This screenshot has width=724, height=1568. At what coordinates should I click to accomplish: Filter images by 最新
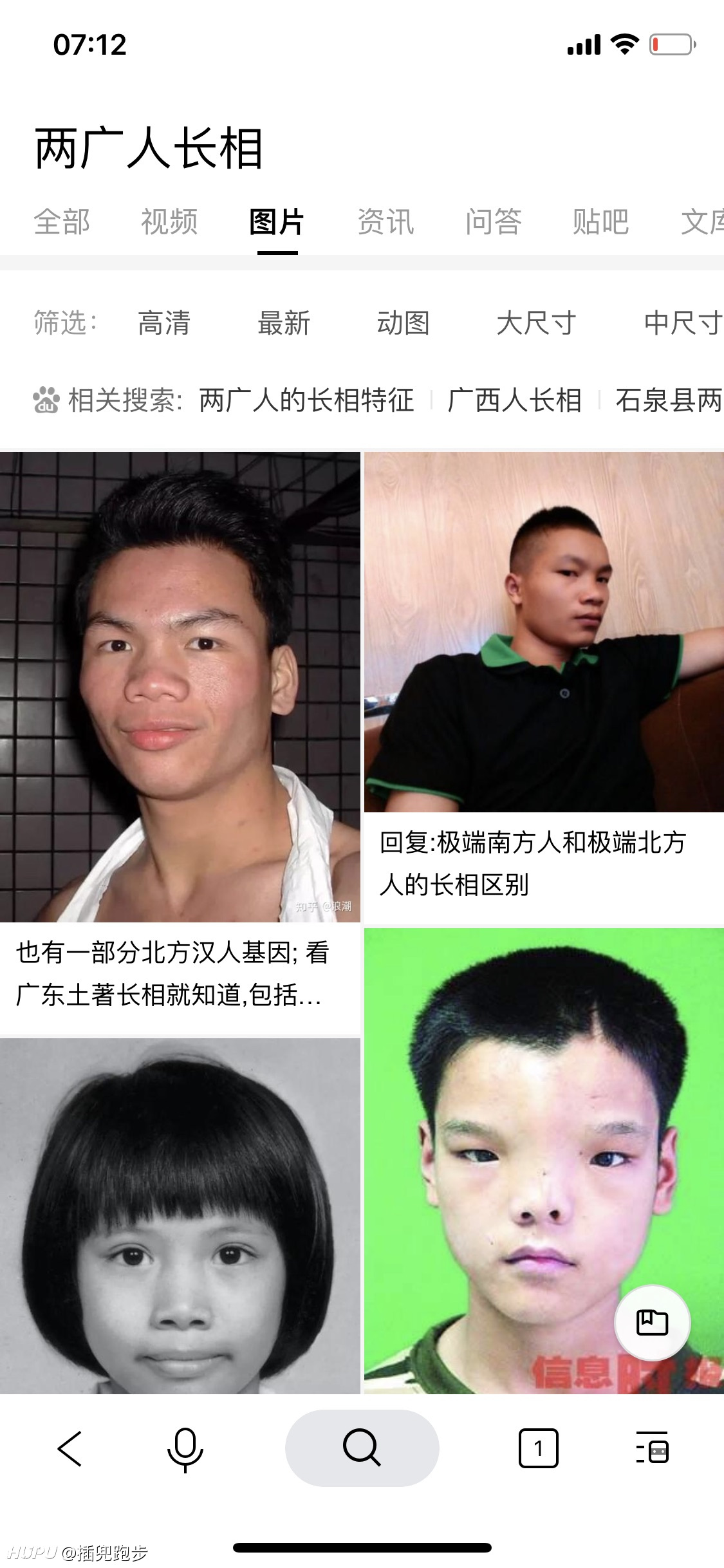pos(284,323)
